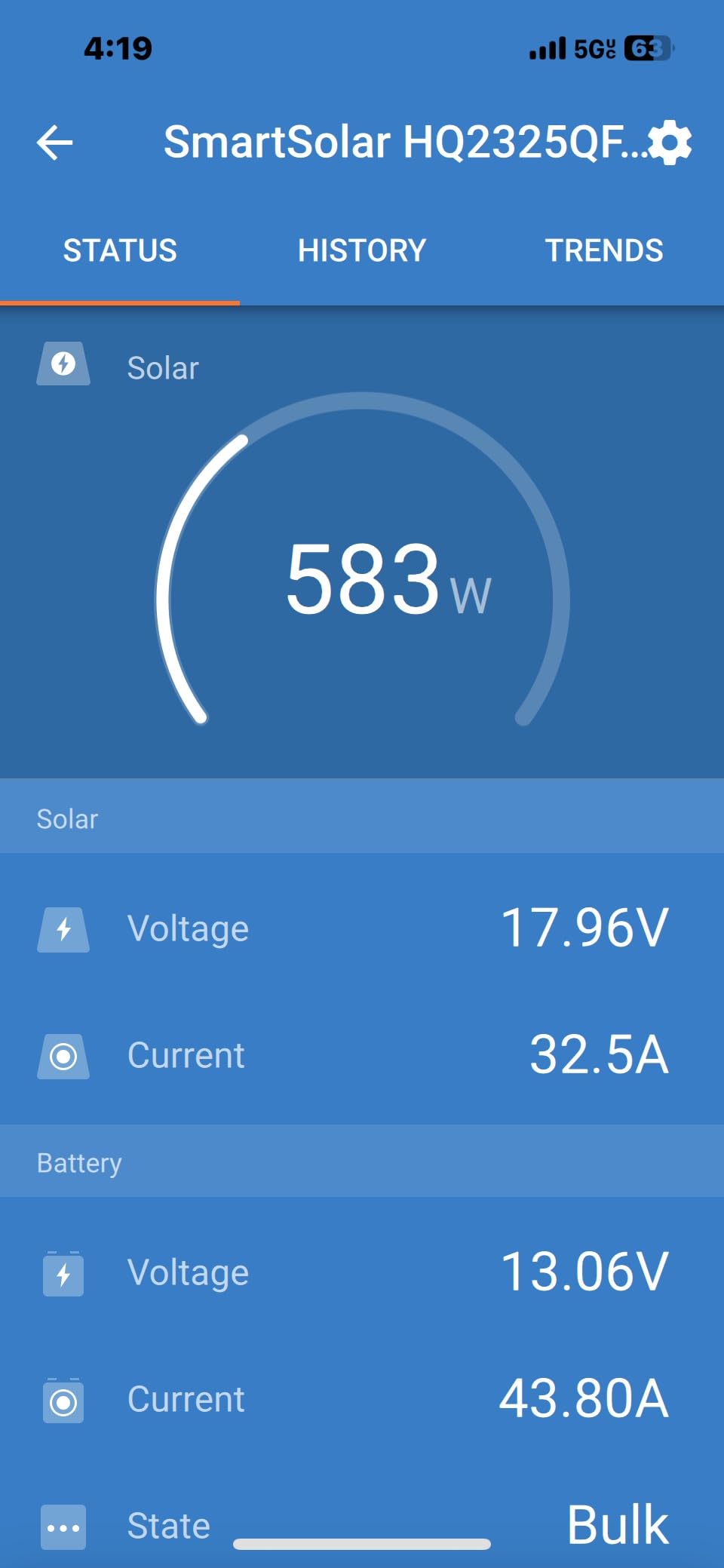Select the STATUS tab

pyautogui.click(x=119, y=250)
